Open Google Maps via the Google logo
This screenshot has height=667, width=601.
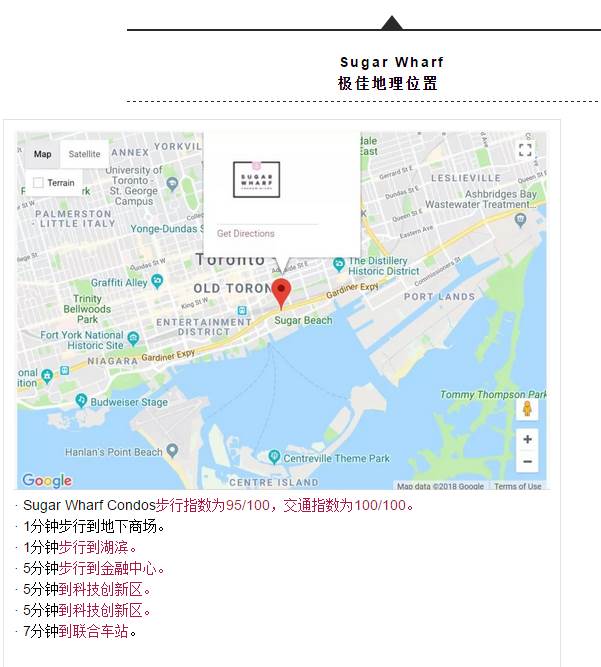tap(47, 480)
